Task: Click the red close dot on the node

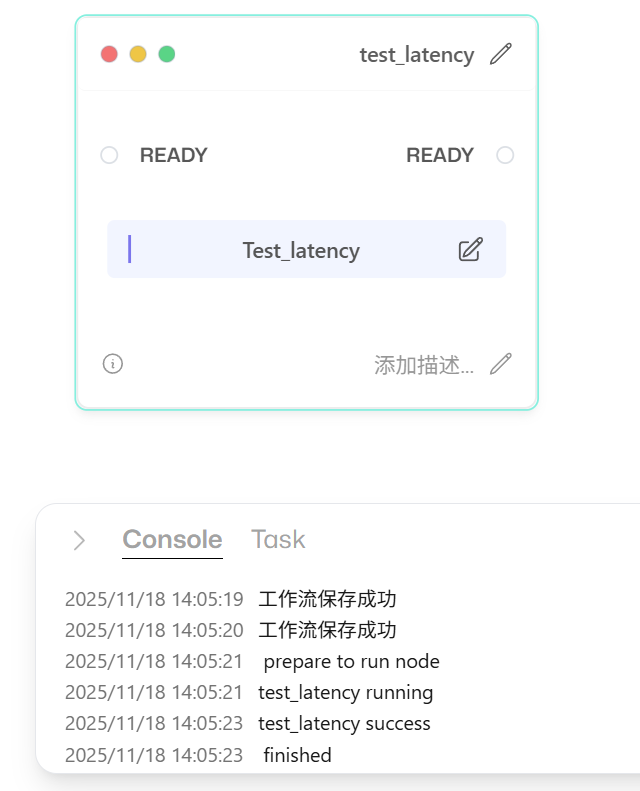Action: (x=109, y=54)
